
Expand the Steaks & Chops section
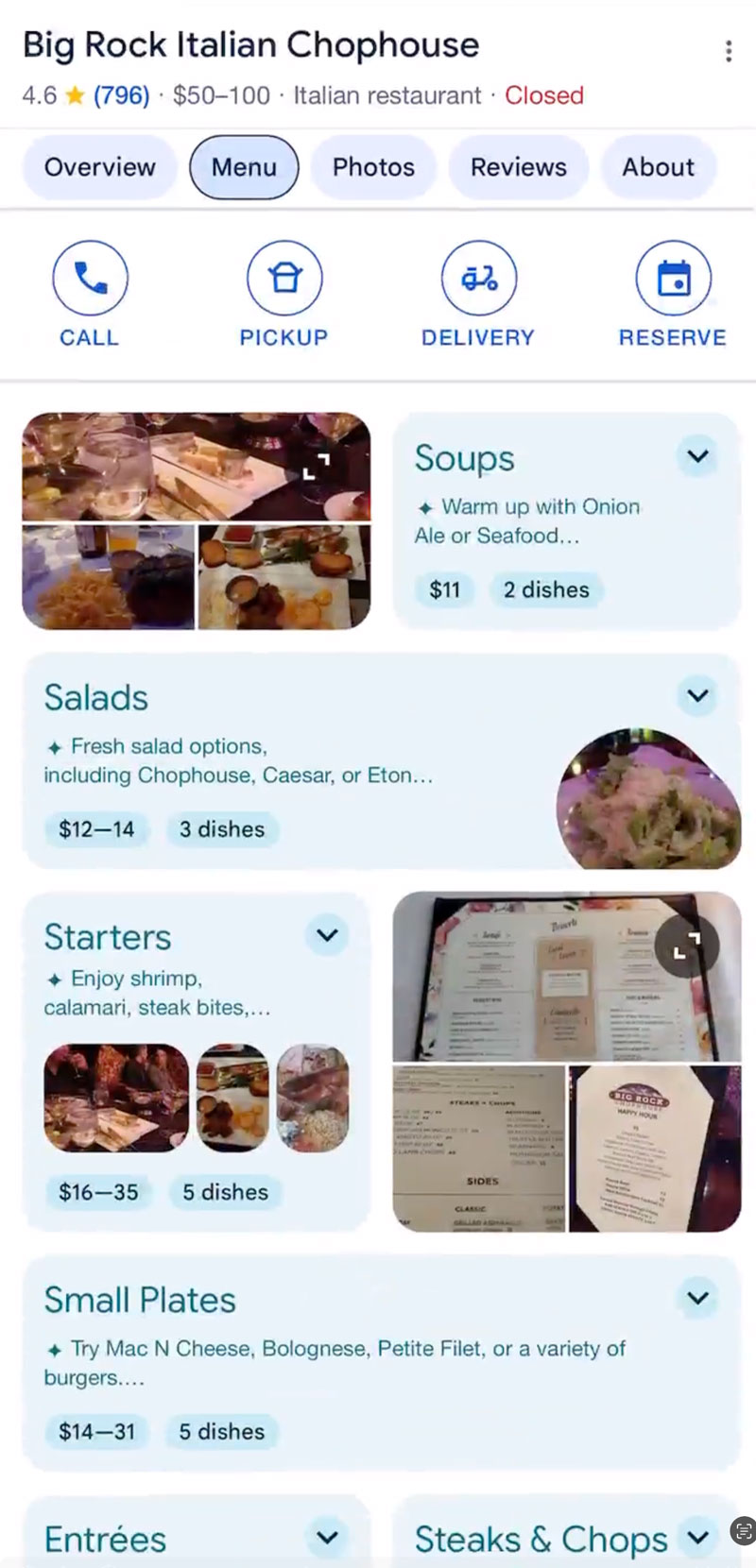(697, 1540)
